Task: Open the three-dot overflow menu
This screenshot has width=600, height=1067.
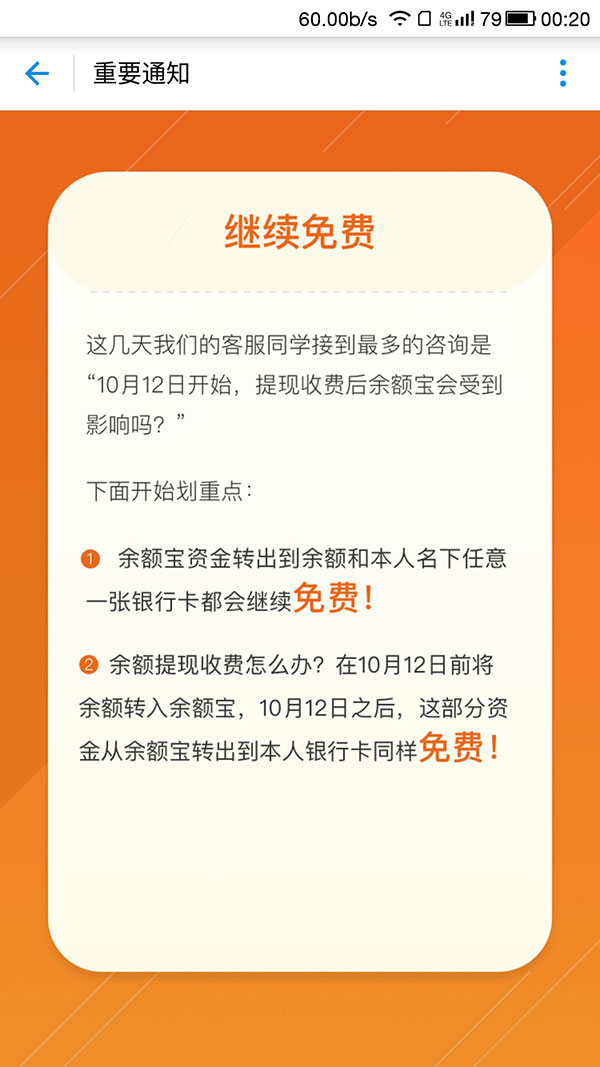Action: 563,73
